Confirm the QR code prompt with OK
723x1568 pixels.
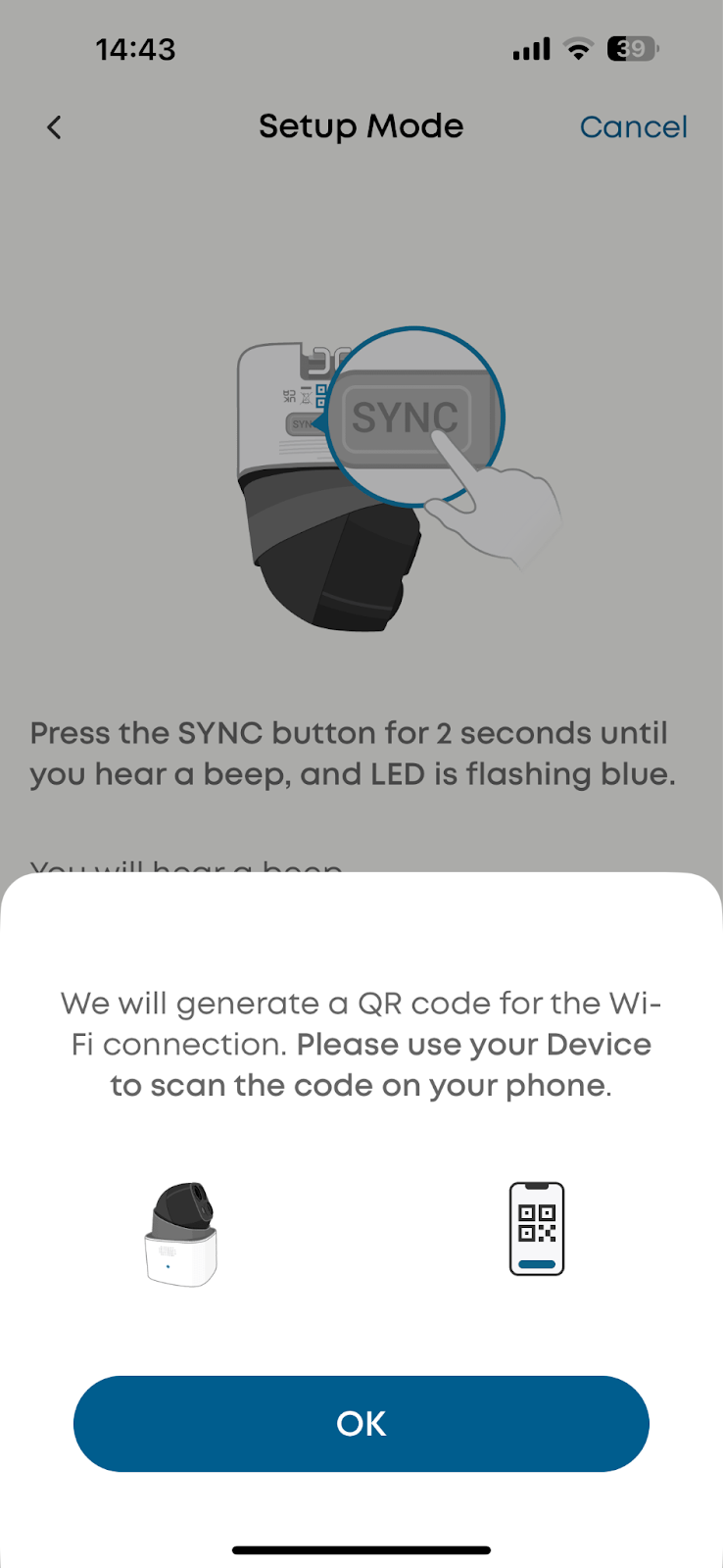[x=361, y=1423]
